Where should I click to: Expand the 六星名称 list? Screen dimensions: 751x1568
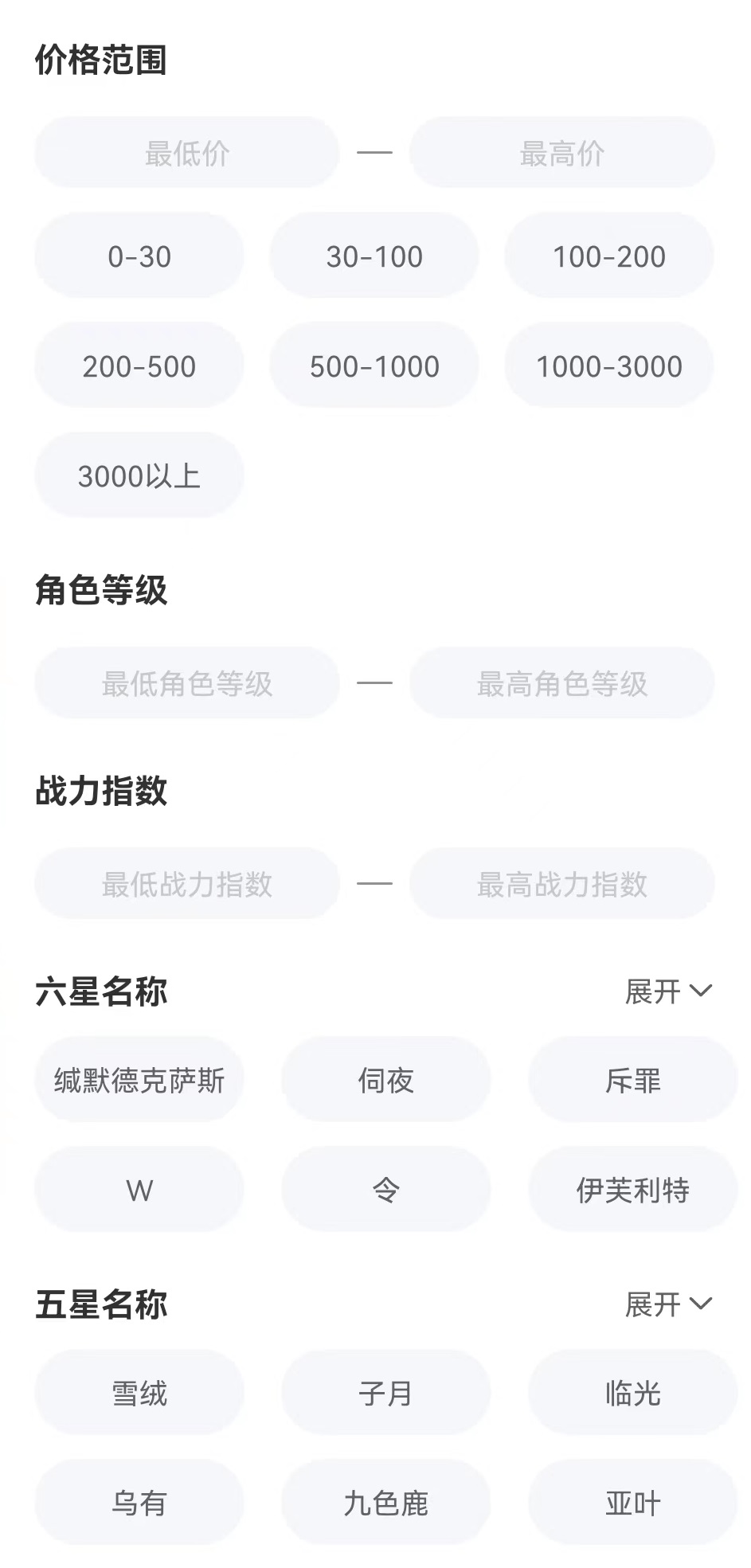pyautogui.click(x=667, y=991)
